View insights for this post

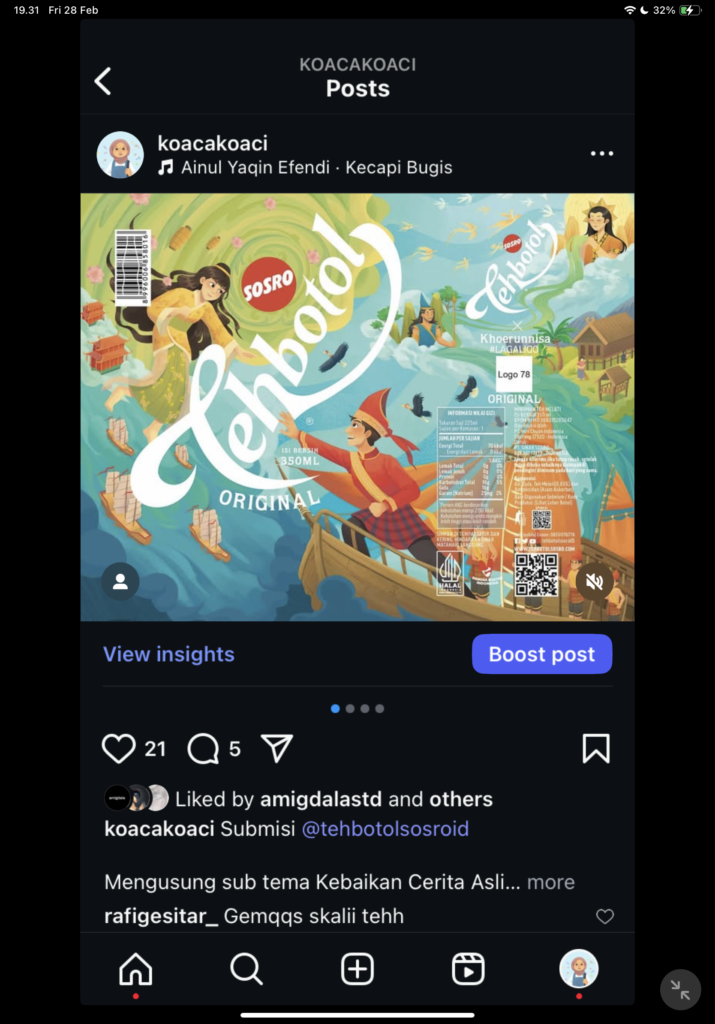(169, 654)
